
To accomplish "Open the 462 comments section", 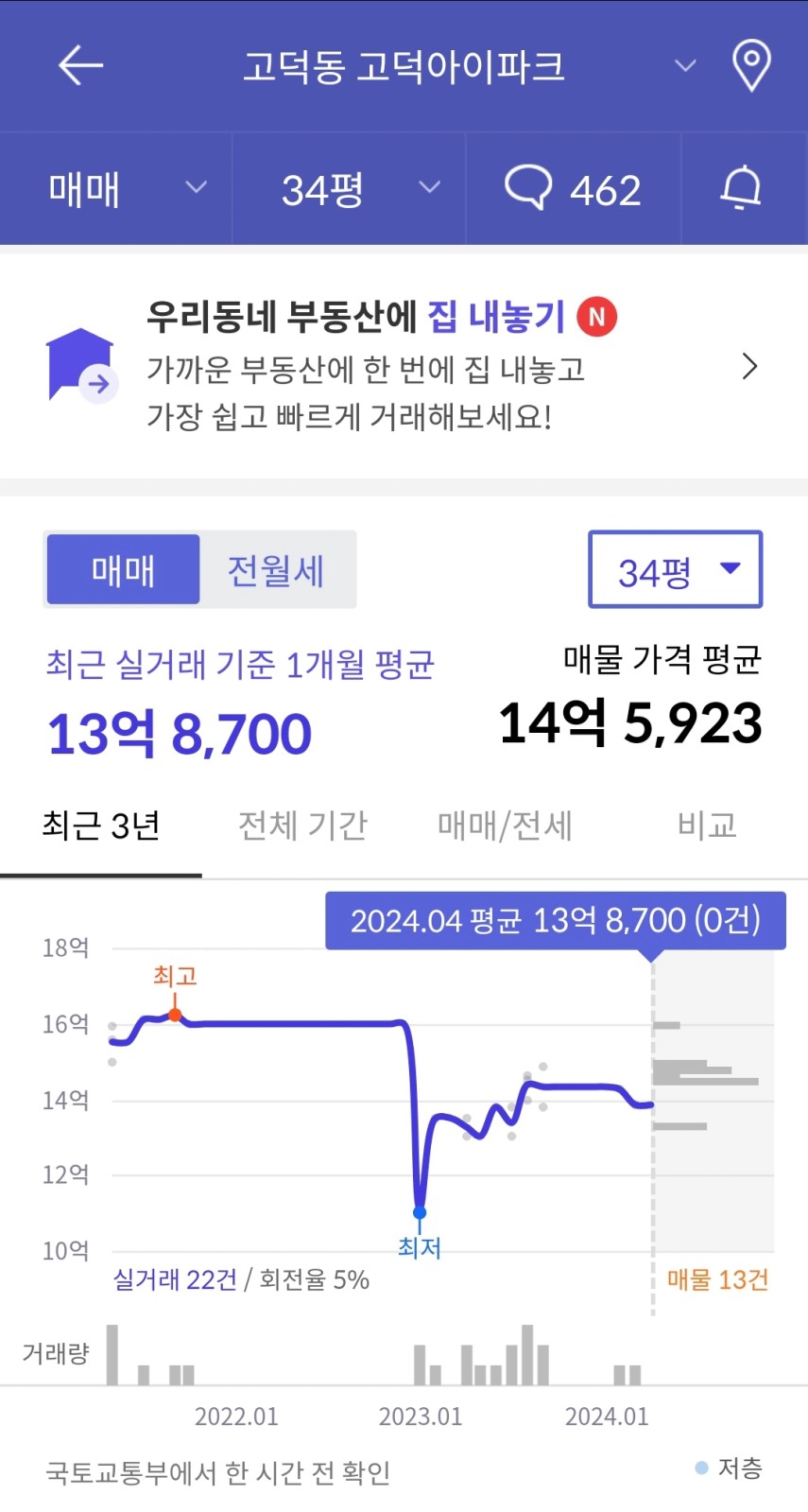I will pos(573,188).
